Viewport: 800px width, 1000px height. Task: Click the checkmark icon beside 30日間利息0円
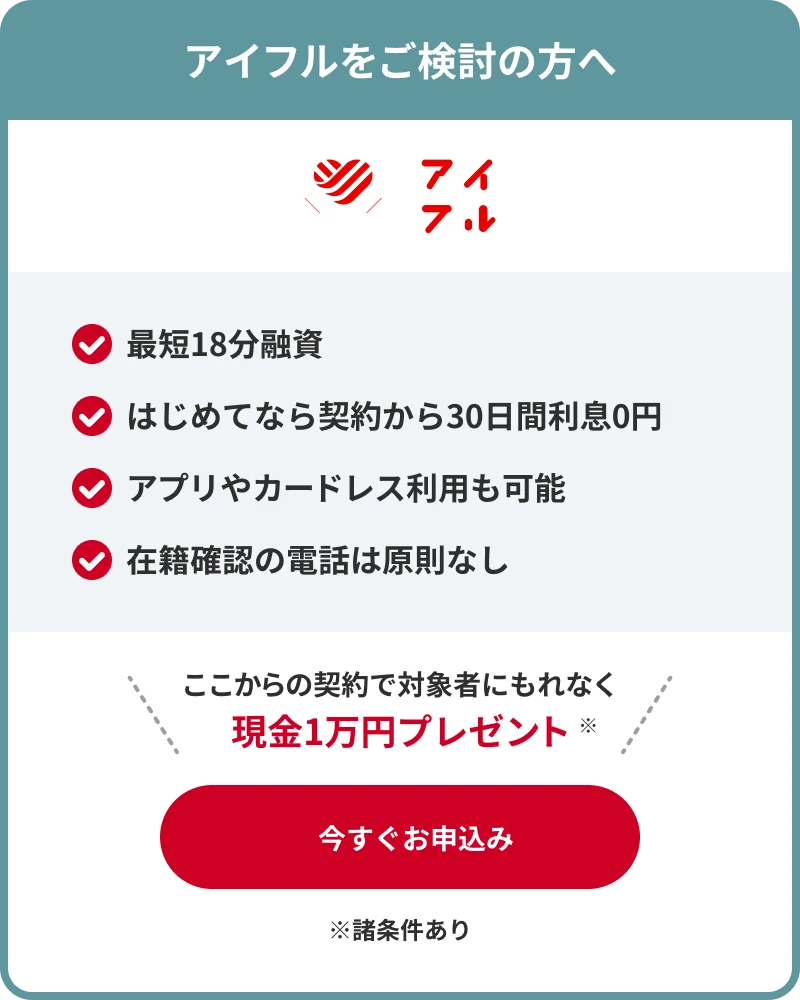pyautogui.click(x=92, y=415)
